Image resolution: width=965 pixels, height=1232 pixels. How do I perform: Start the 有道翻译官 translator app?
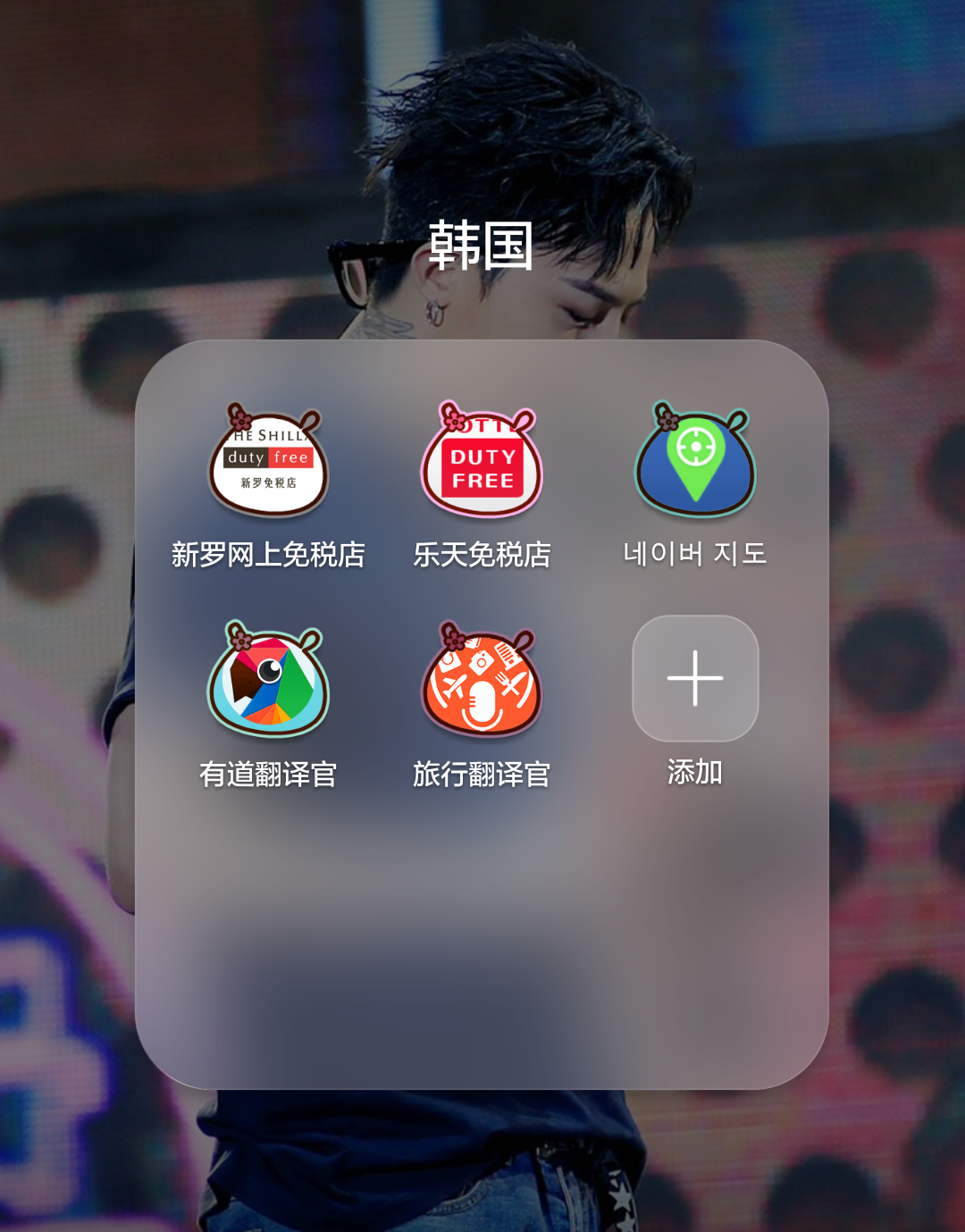(x=268, y=681)
